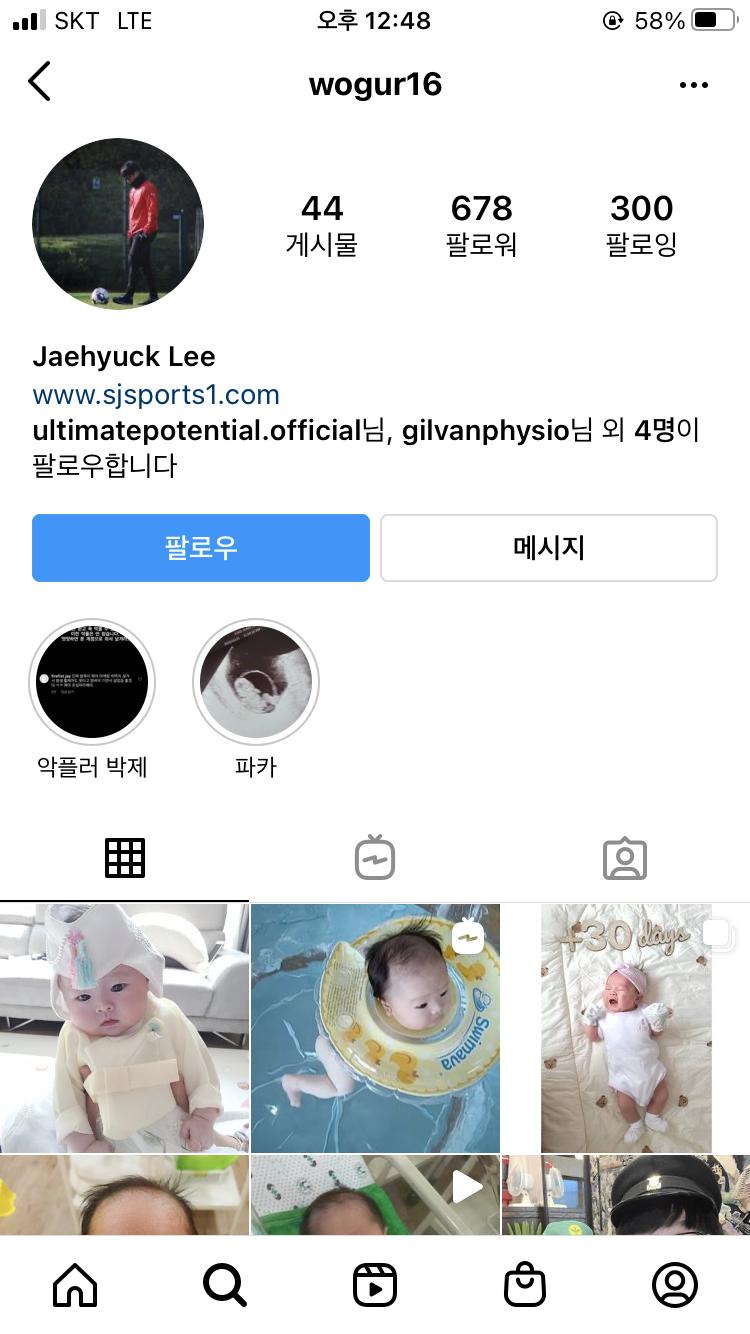The image size is (750, 1334).
Task: Open the www.sjsports1.com link
Action: pos(156,395)
